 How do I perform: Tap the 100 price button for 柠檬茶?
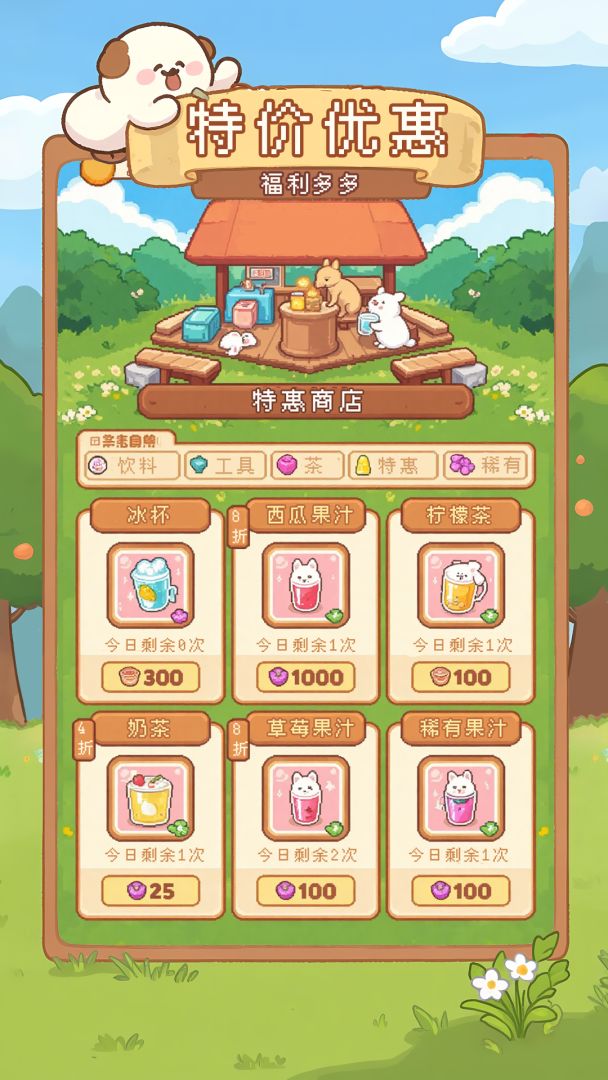461,677
